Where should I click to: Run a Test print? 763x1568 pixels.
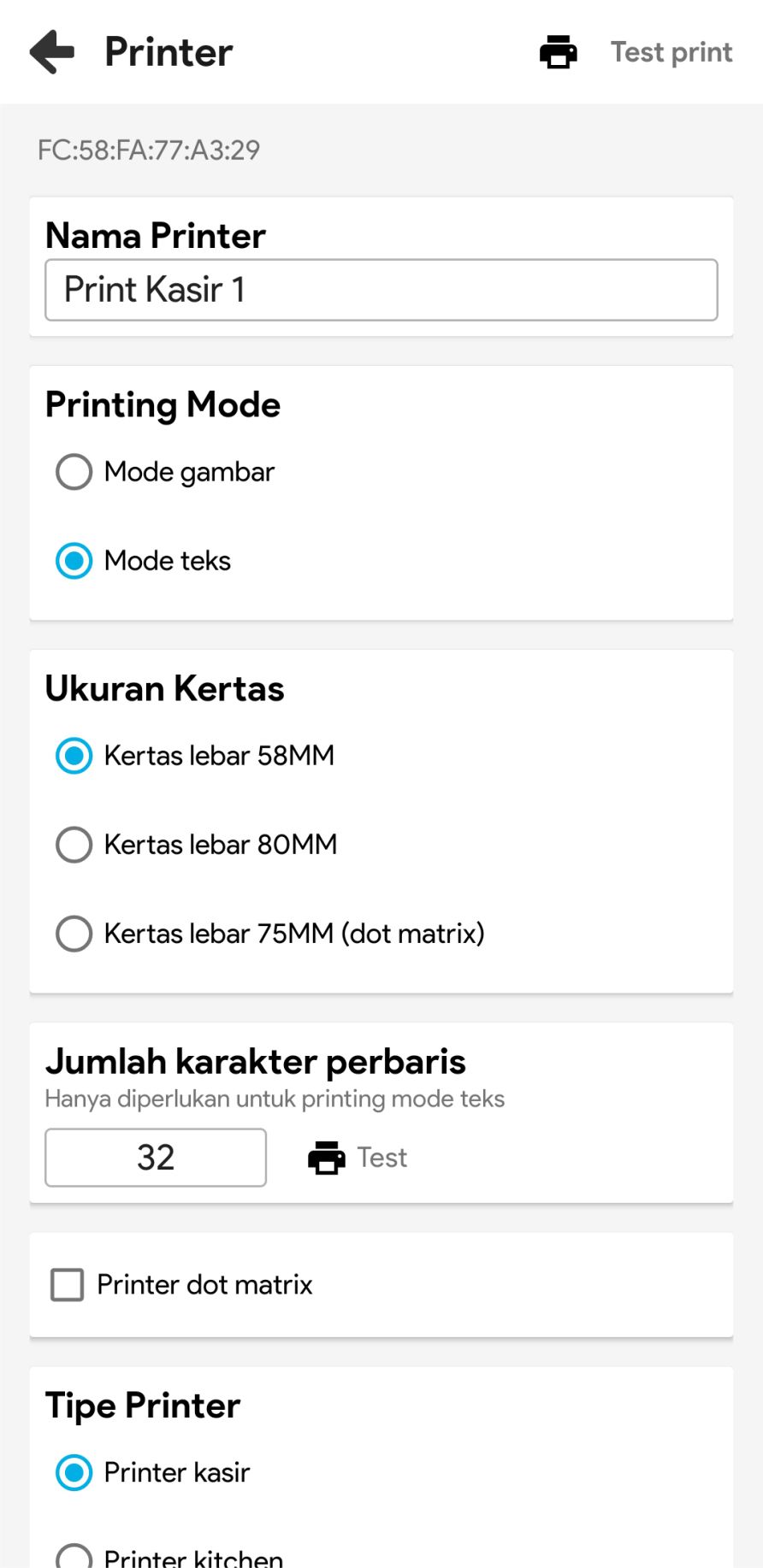[636, 52]
